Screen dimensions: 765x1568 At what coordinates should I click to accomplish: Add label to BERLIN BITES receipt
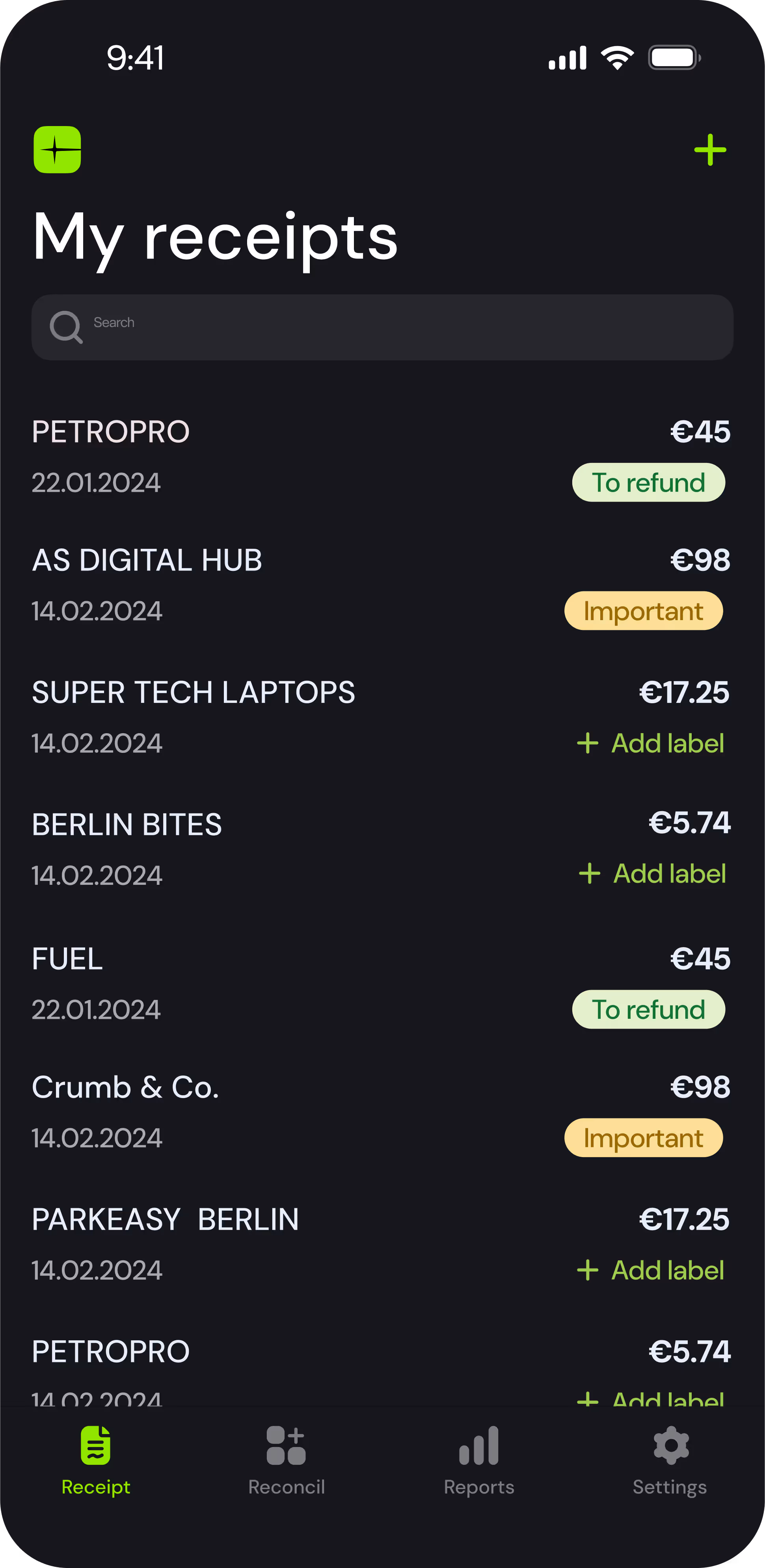[652, 873]
